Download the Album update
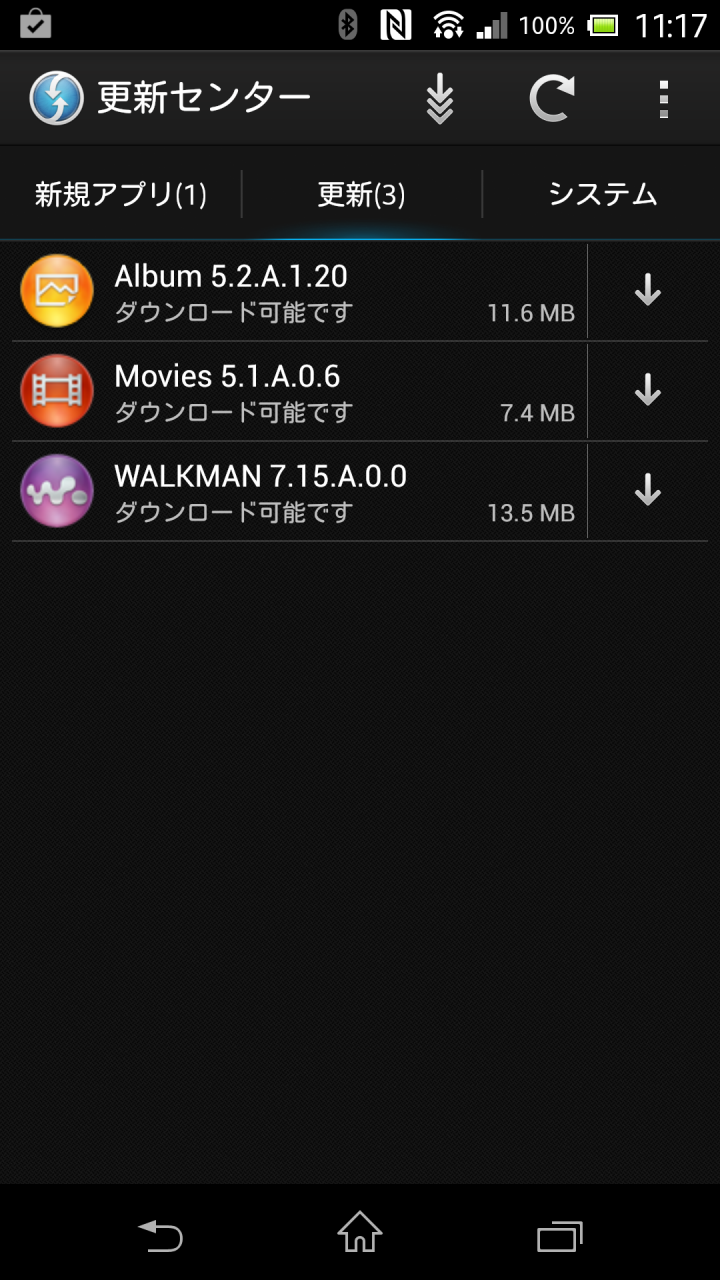The image size is (720, 1280). pos(648,291)
